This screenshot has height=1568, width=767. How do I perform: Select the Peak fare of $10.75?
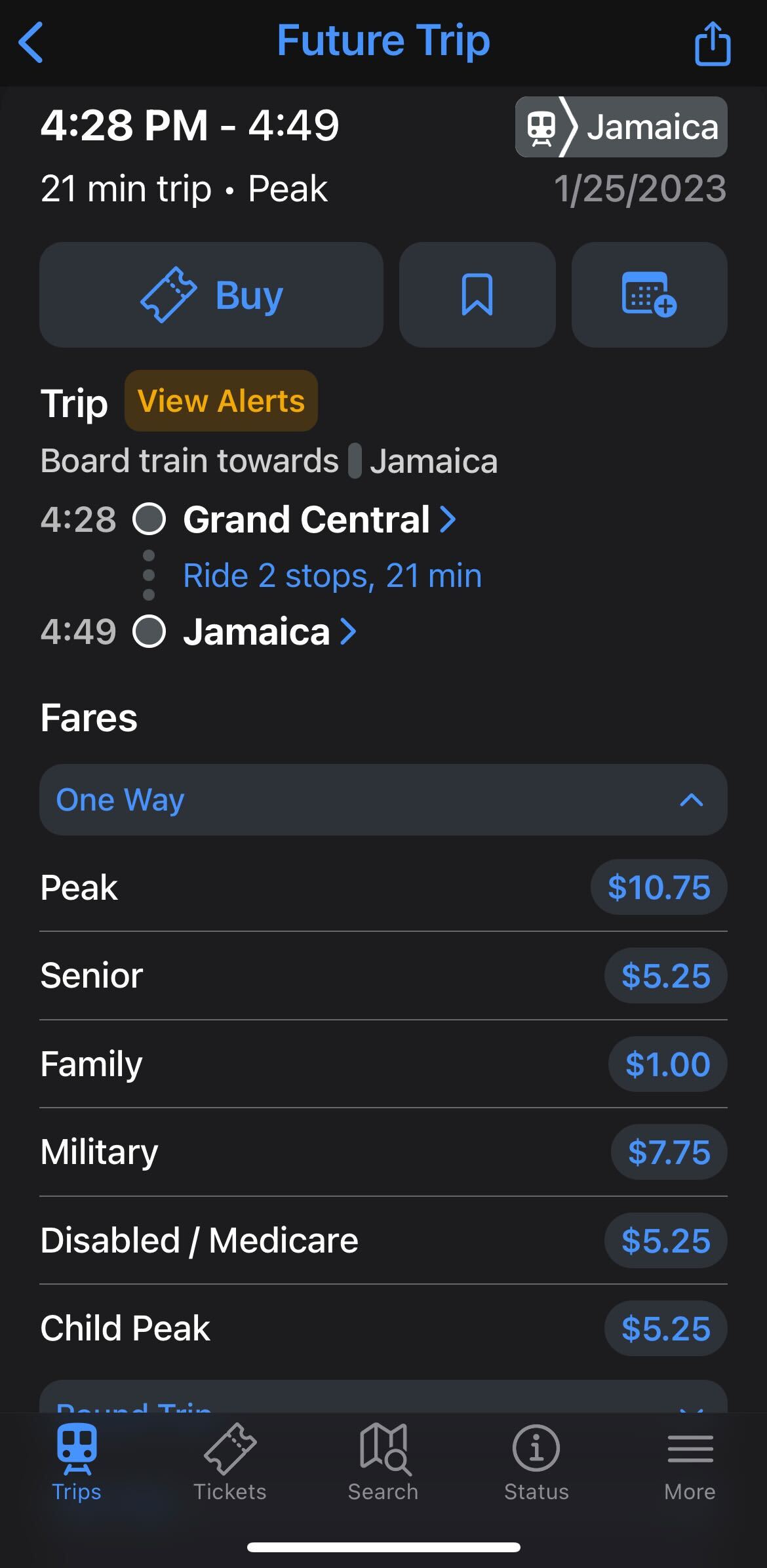(x=658, y=888)
